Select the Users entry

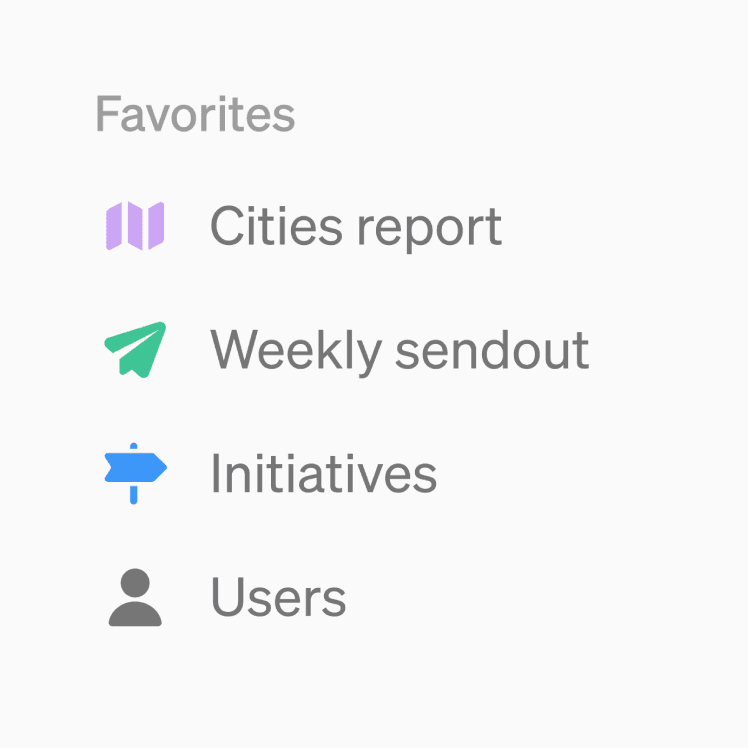pos(278,598)
